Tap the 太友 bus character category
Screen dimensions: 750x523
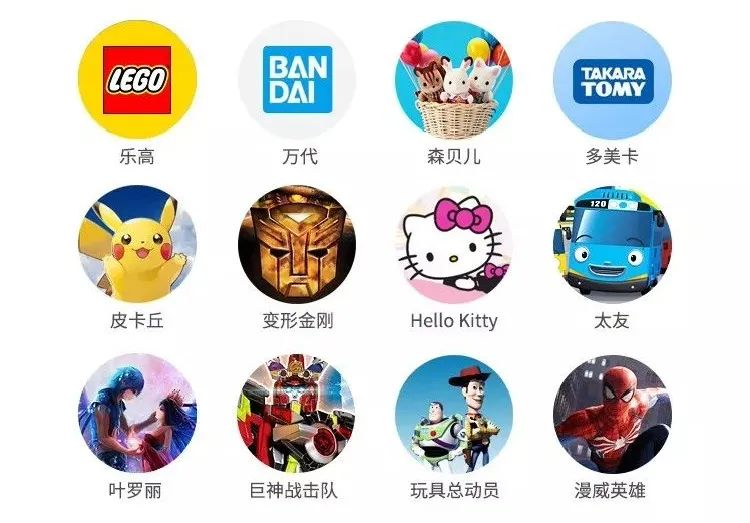coord(612,245)
